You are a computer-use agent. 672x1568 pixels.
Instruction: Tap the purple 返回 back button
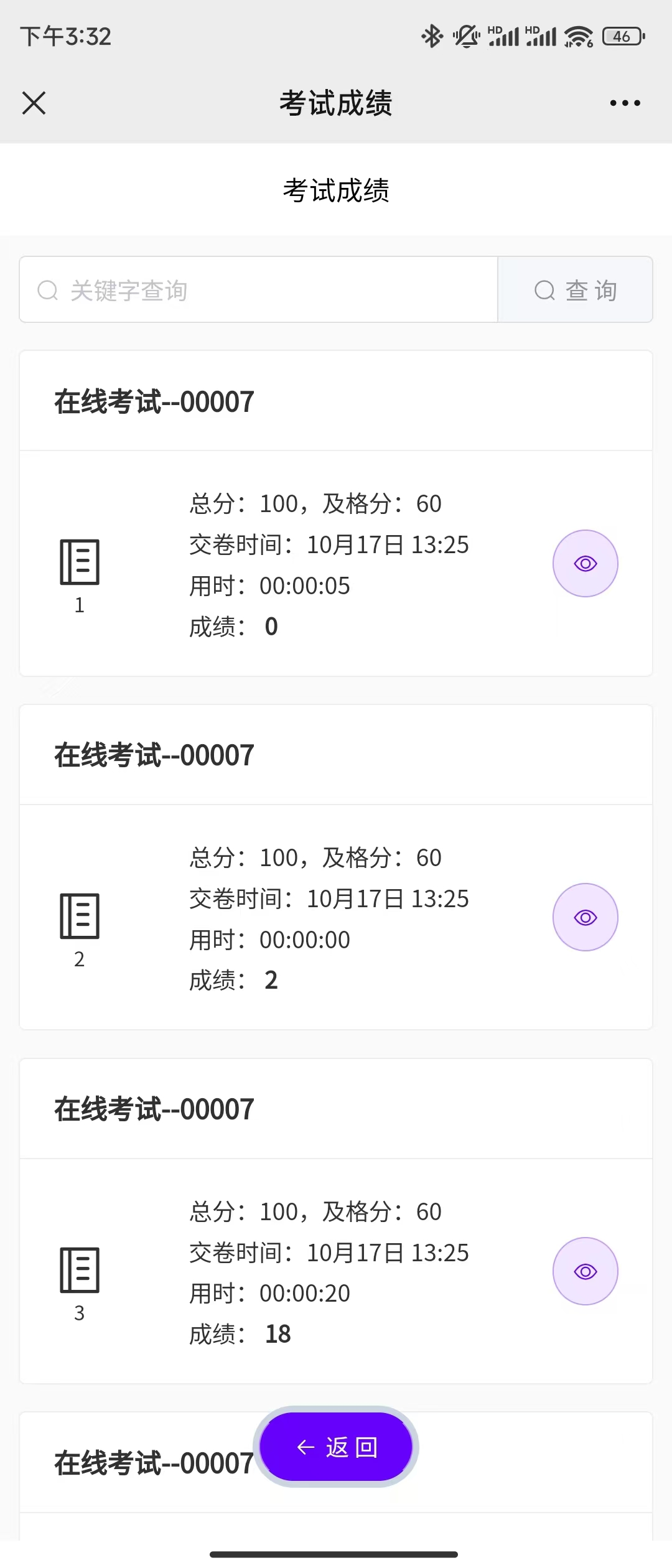click(336, 1447)
